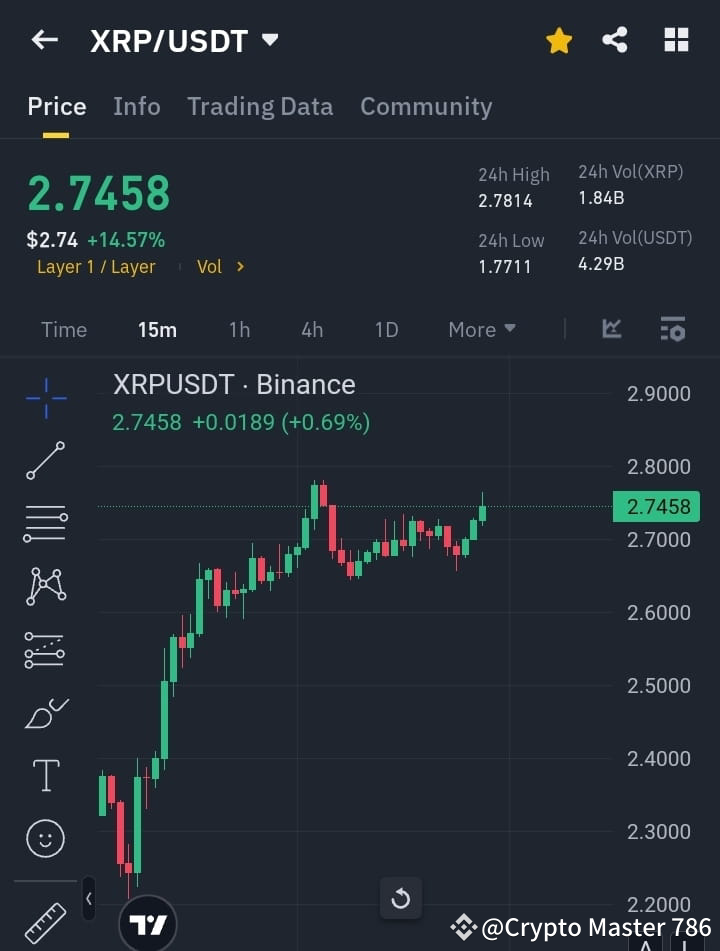The width and height of the screenshot is (720, 951).
Task: Open the indicators panel icon
Action: (610, 329)
